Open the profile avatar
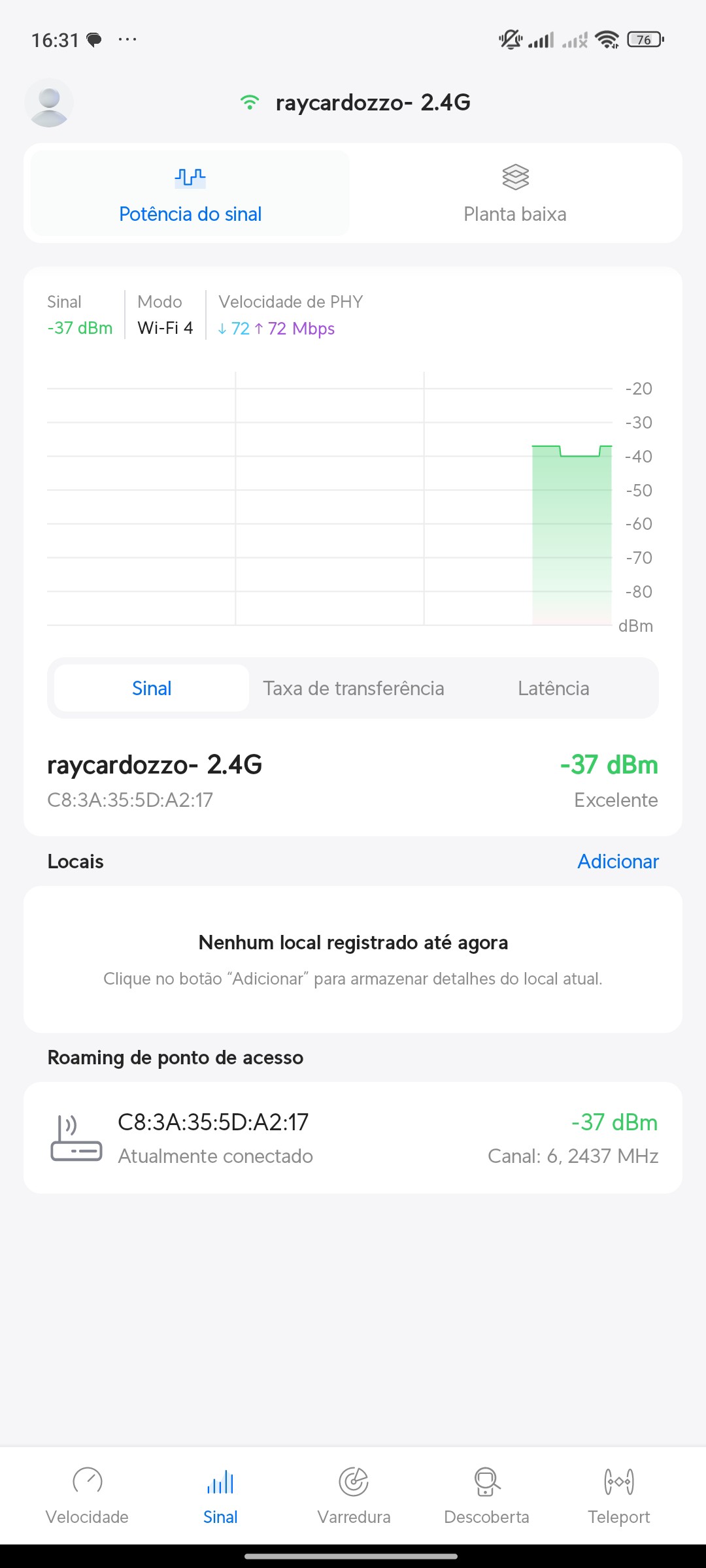The height and width of the screenshot is (1568, 706). point(49,103)
